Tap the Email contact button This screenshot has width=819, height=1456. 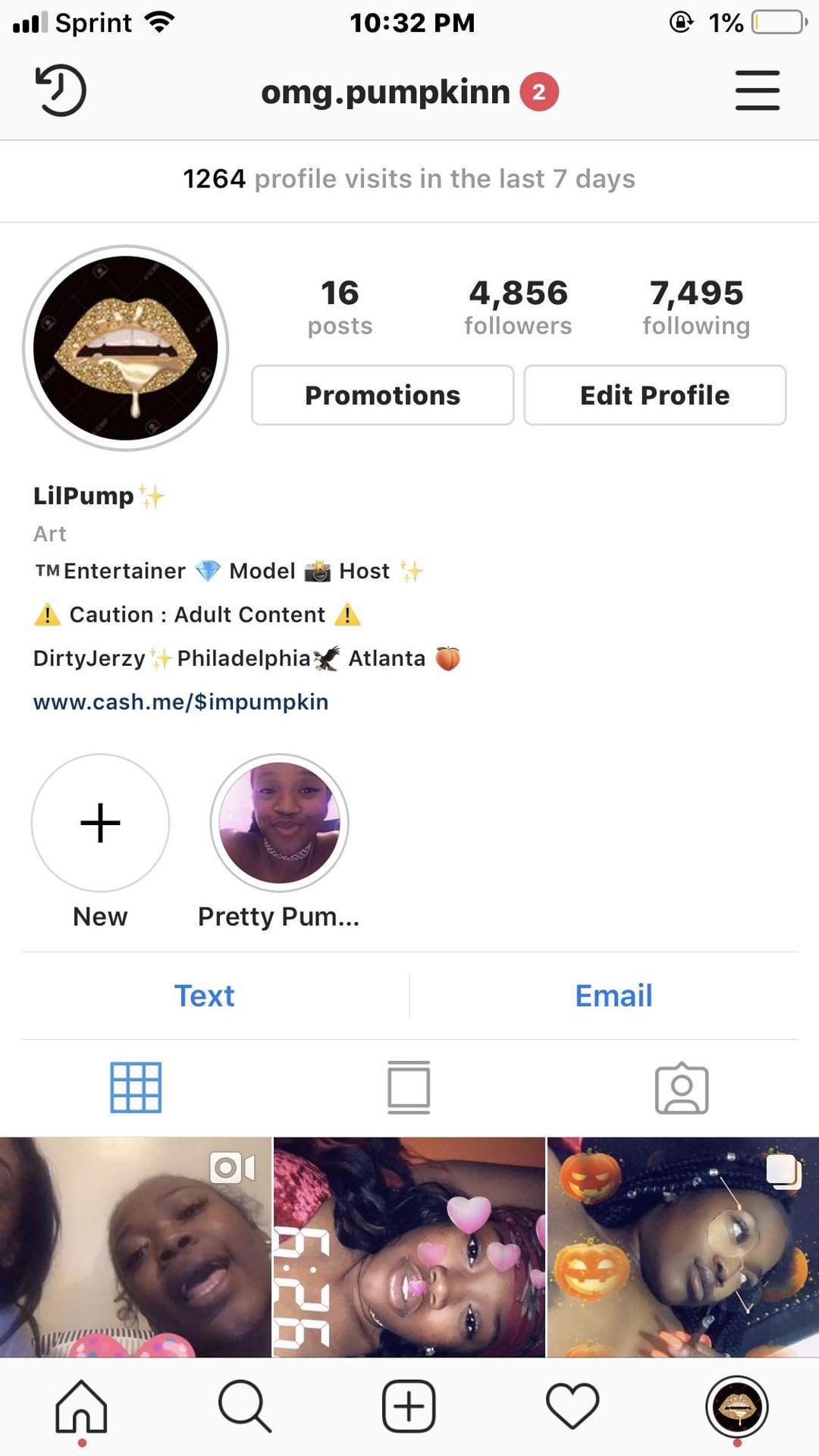tap(613, 996)
